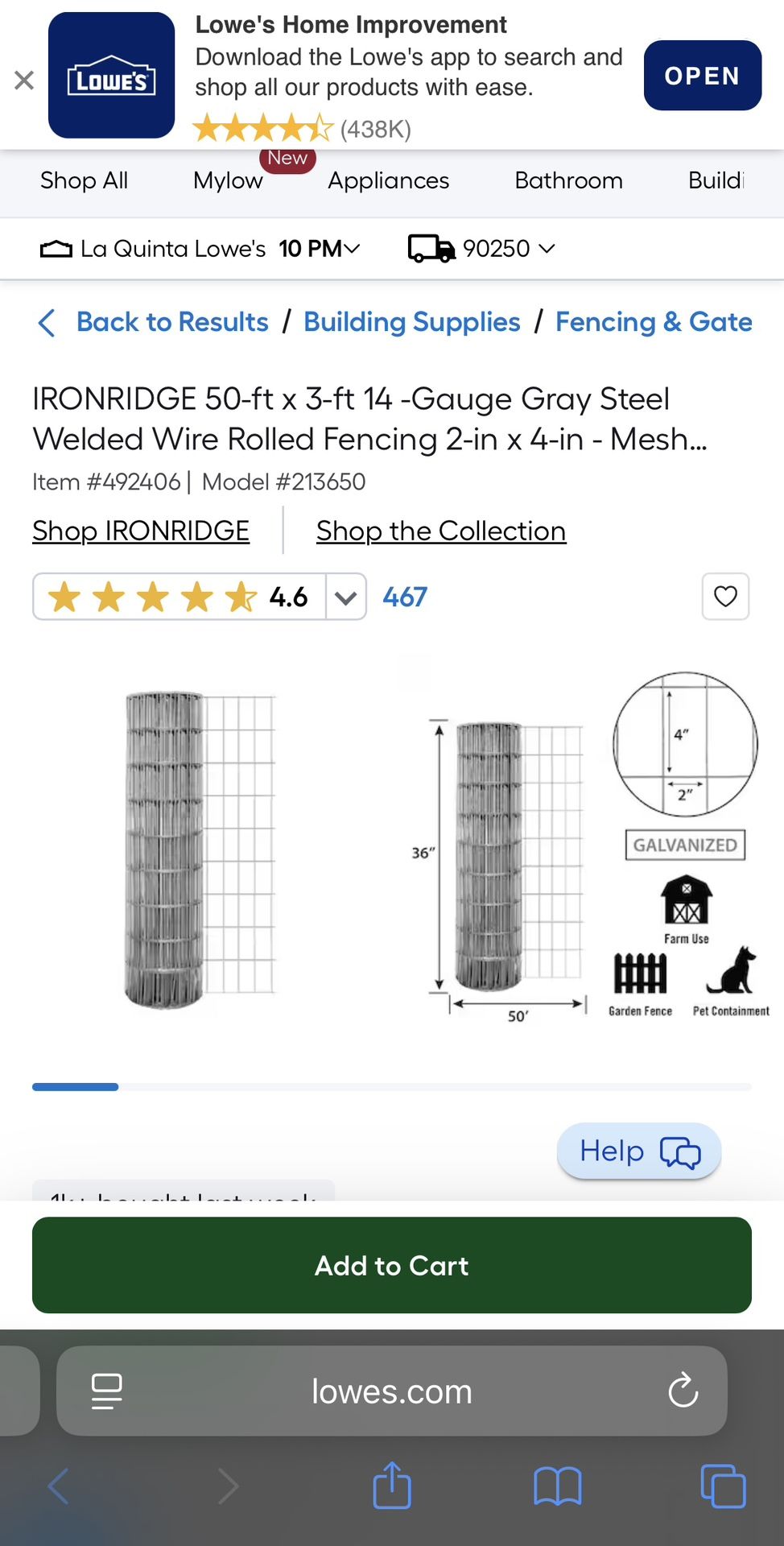Screen dimensions: 784x1546
Task: Open the Help chat button
Action: point(638,1151)
